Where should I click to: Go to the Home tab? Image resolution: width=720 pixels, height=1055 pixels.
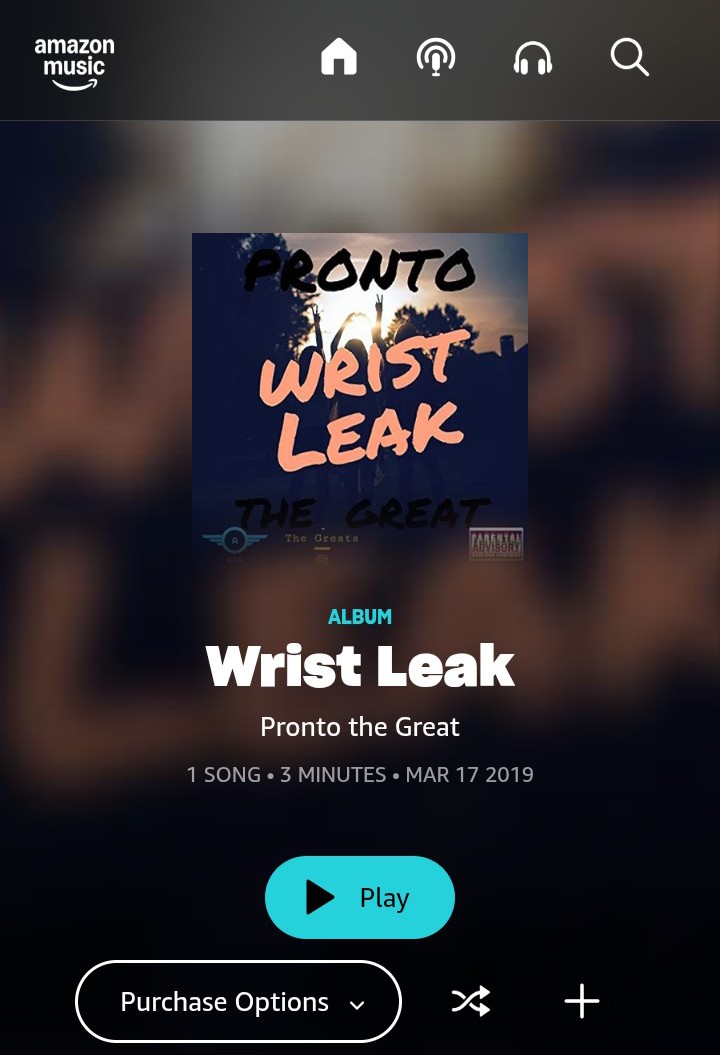[x=339, y=58]
